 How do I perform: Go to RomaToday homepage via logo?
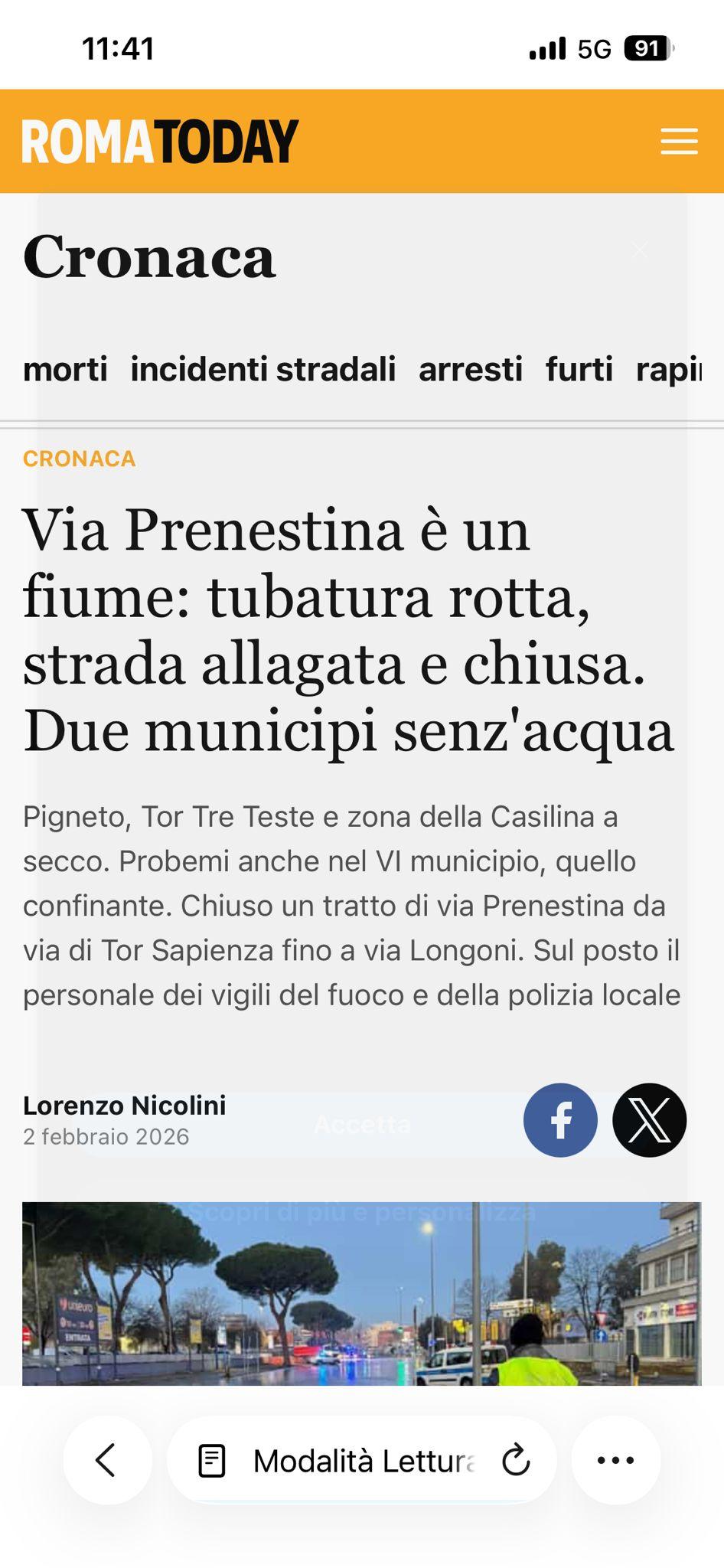pyautogui.click(x=160, y=142)
